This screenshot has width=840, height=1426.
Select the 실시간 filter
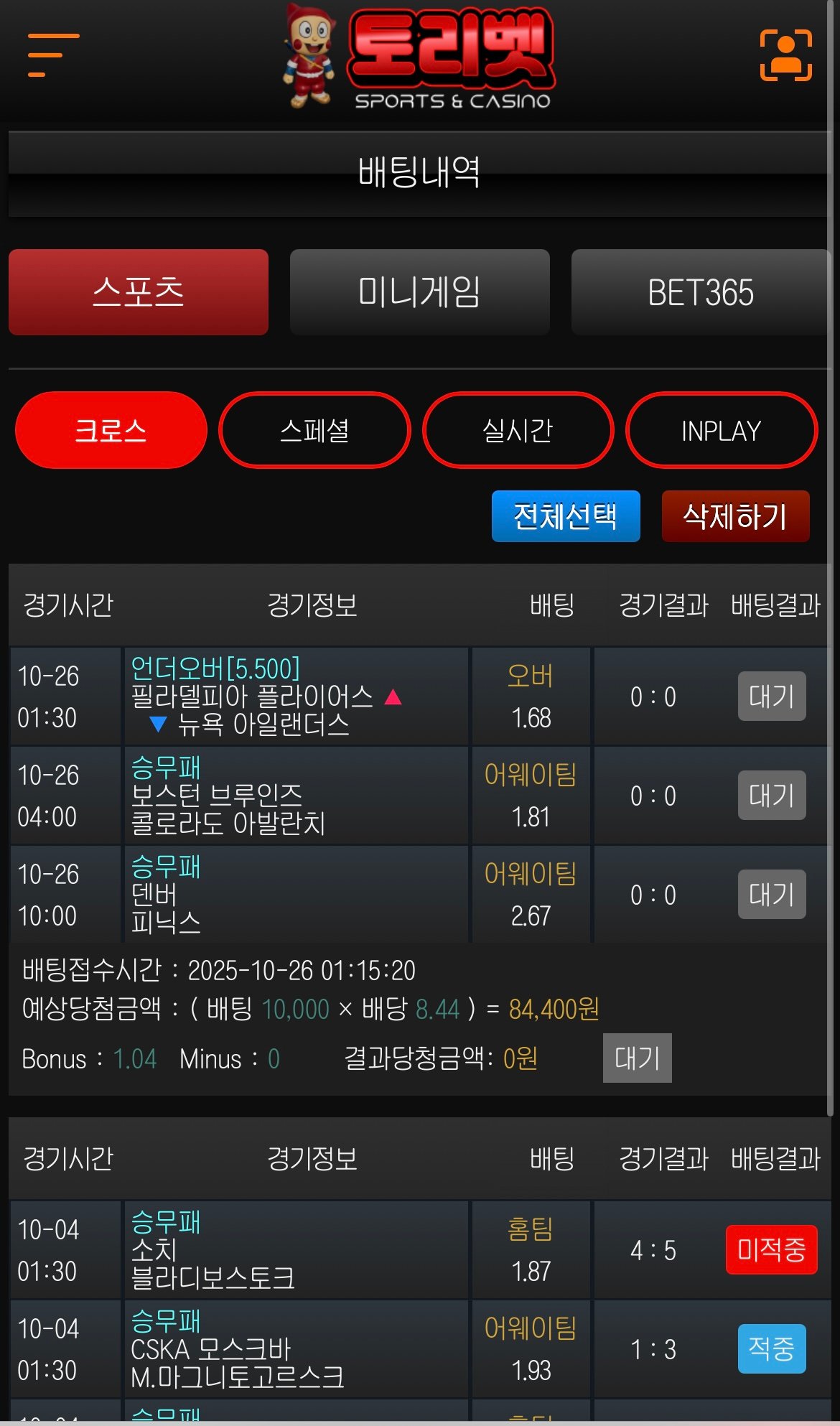[518, 430]
